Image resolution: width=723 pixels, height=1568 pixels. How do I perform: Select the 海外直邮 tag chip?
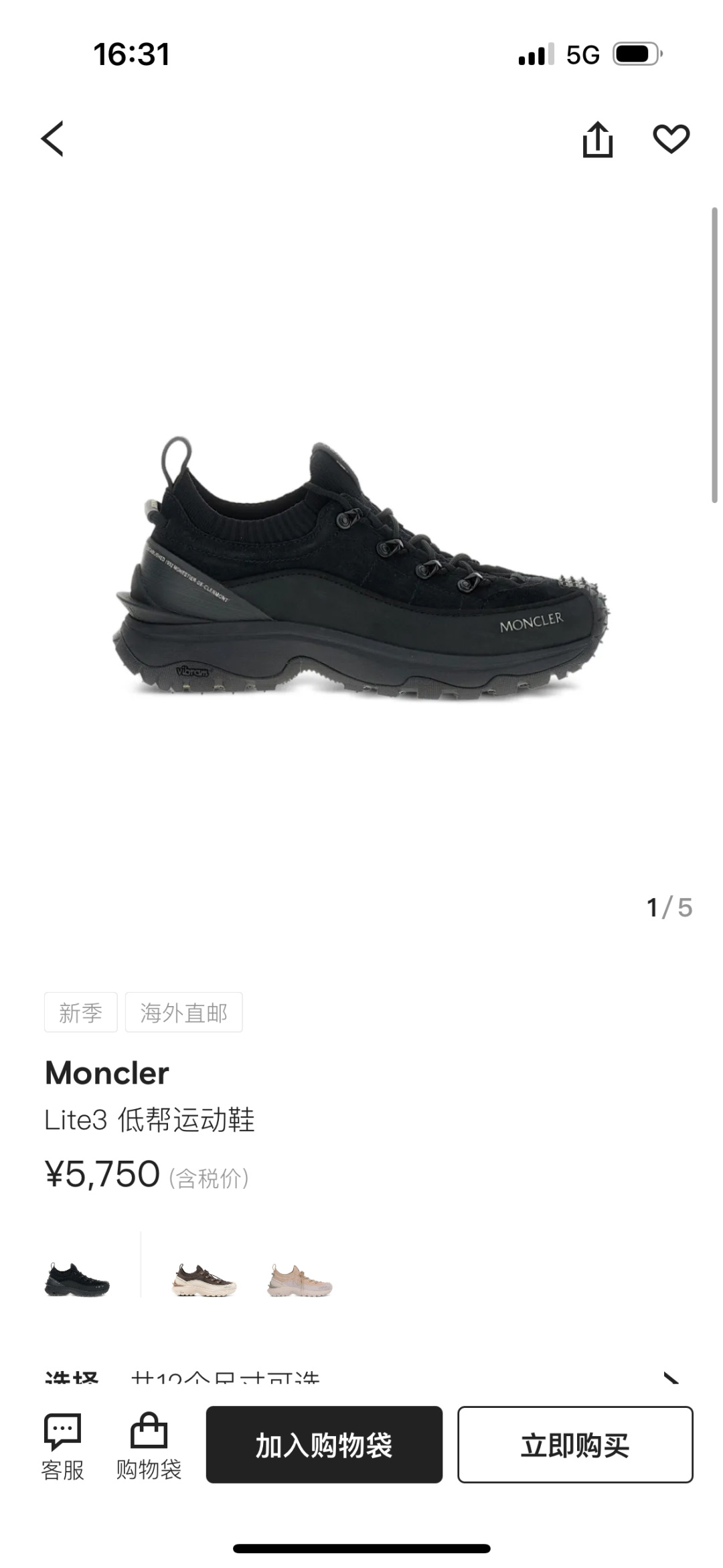184,1013
